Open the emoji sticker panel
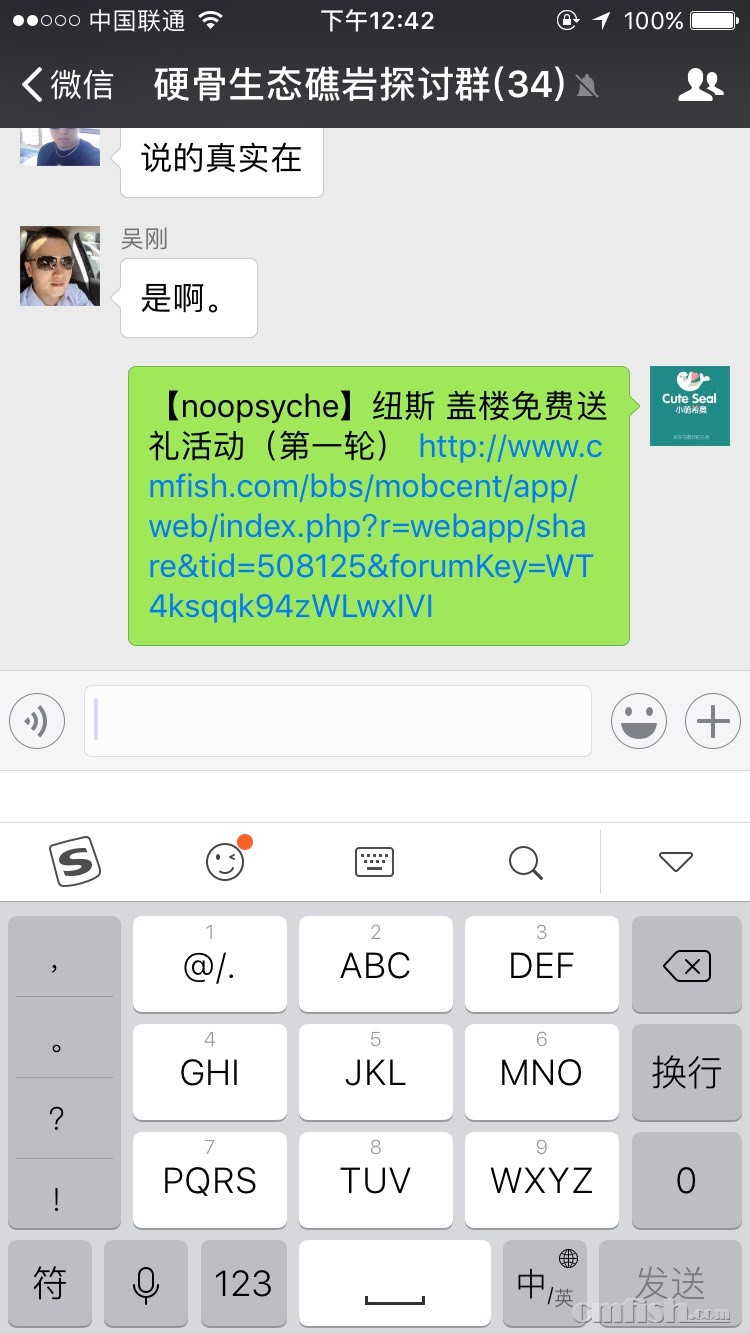The width and height of the screenshot is (750, 1334). (x=639, y=721)
